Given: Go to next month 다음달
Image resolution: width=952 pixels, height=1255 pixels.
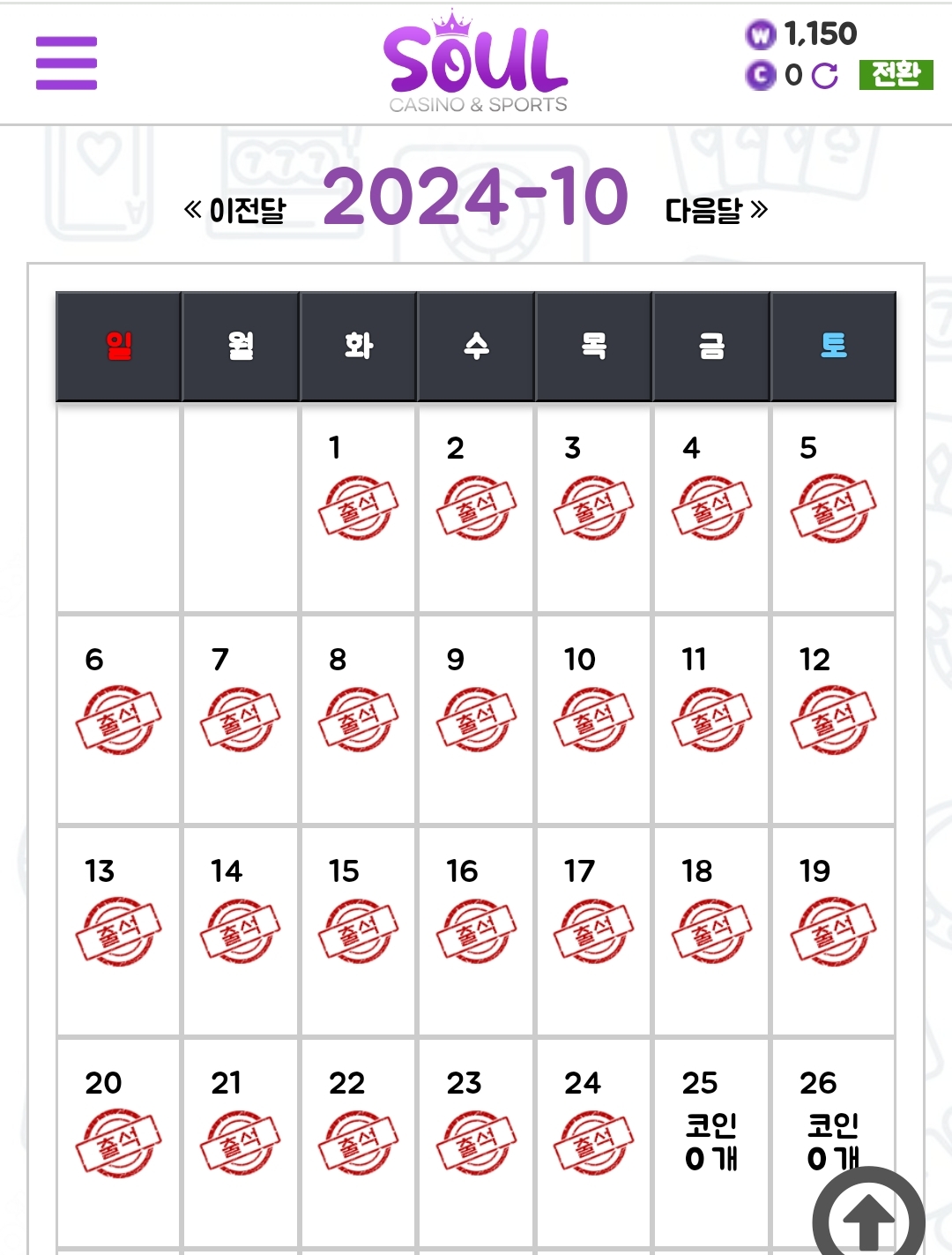Looking at the screenshot, I should [x=716, y=210].
